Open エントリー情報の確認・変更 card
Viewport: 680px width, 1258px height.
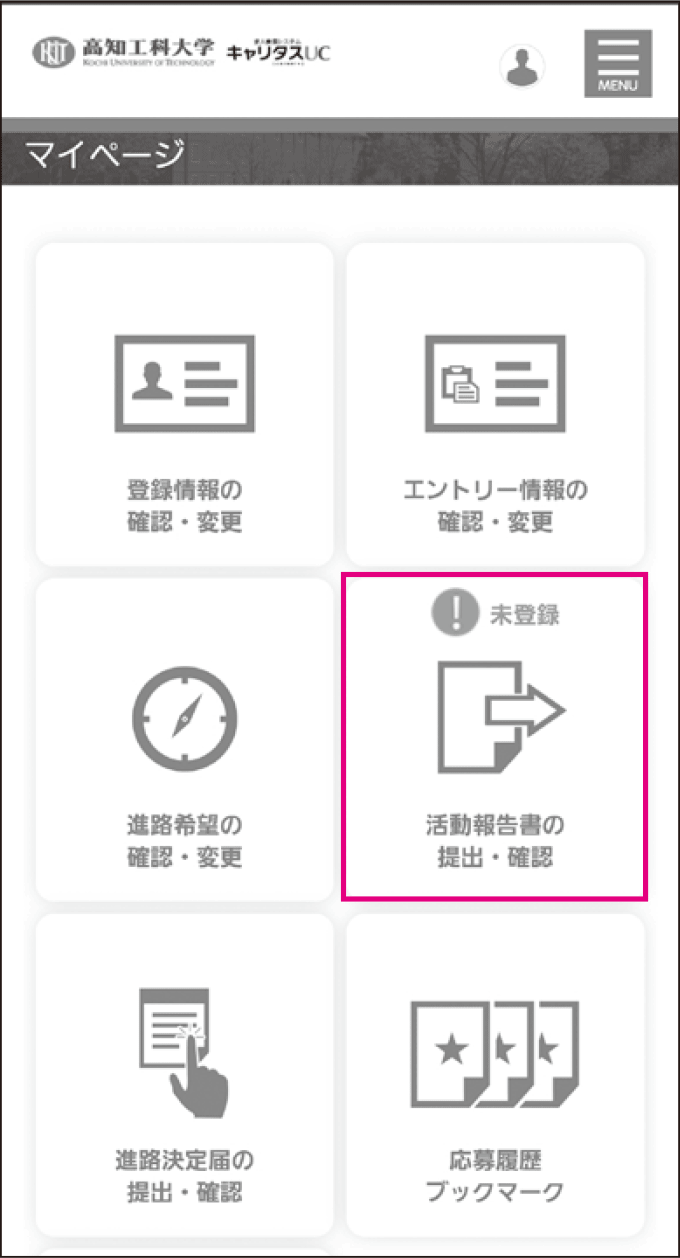coord(495,405)
